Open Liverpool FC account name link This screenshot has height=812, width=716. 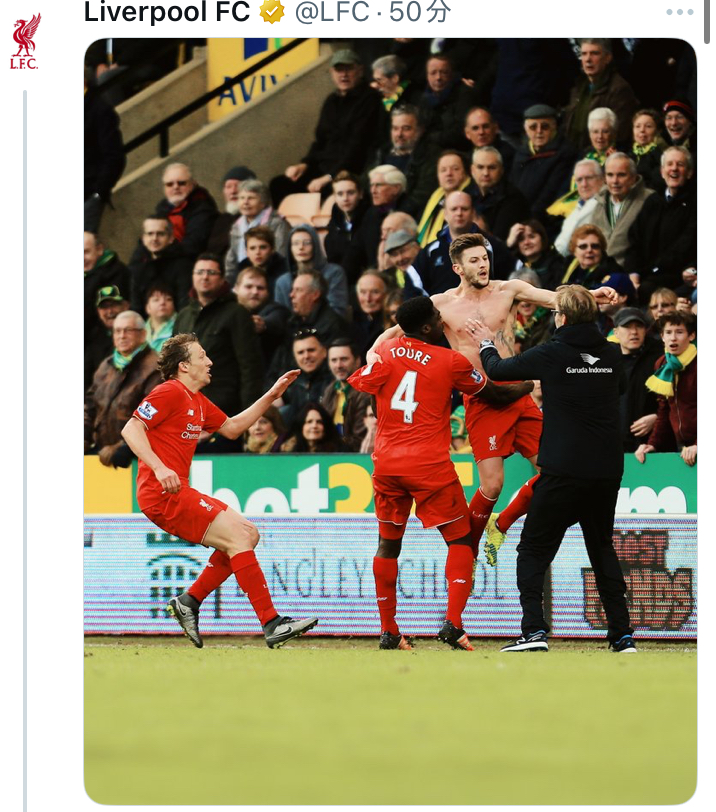tap(166, 12)
